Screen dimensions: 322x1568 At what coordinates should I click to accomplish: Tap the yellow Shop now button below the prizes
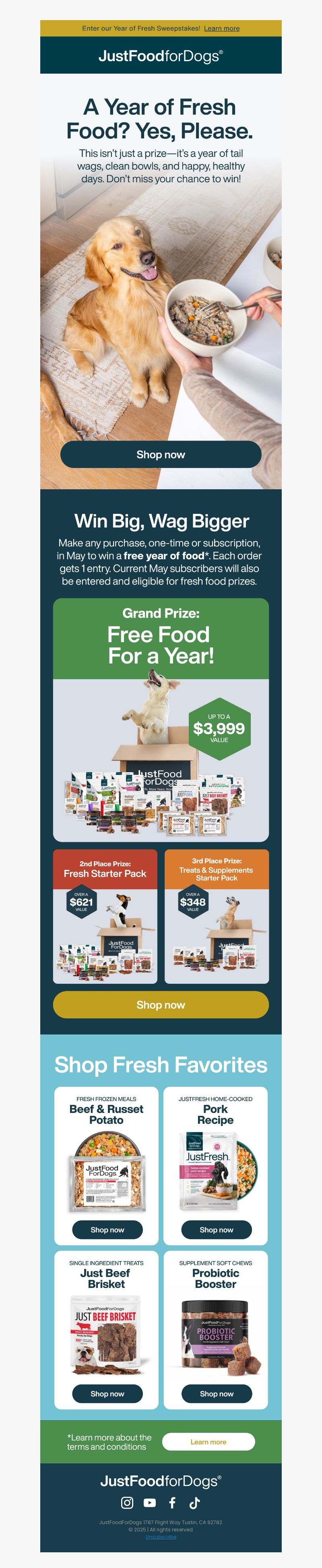pyautogui.click(x=161, y=1005)
